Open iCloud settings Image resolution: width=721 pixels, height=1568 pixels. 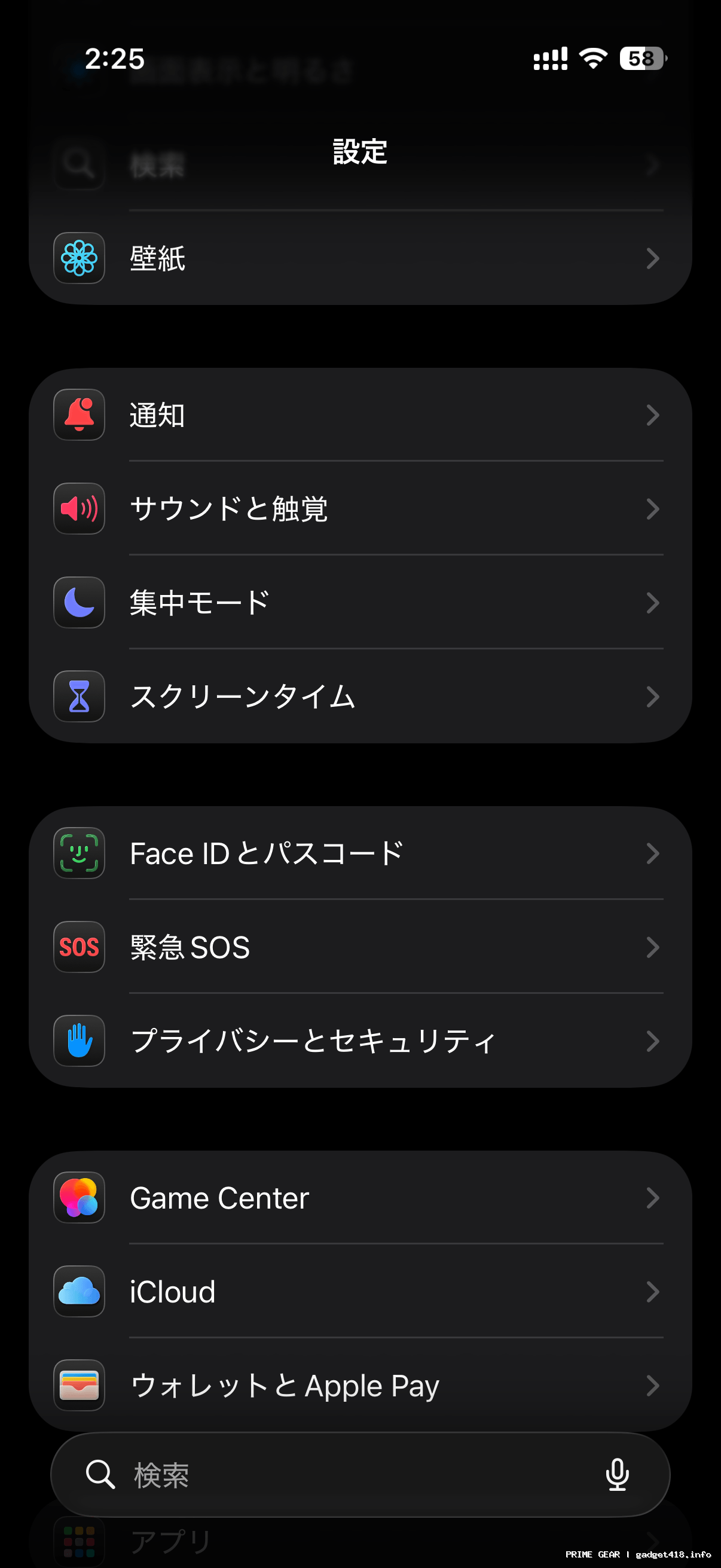pos(359,1292)
